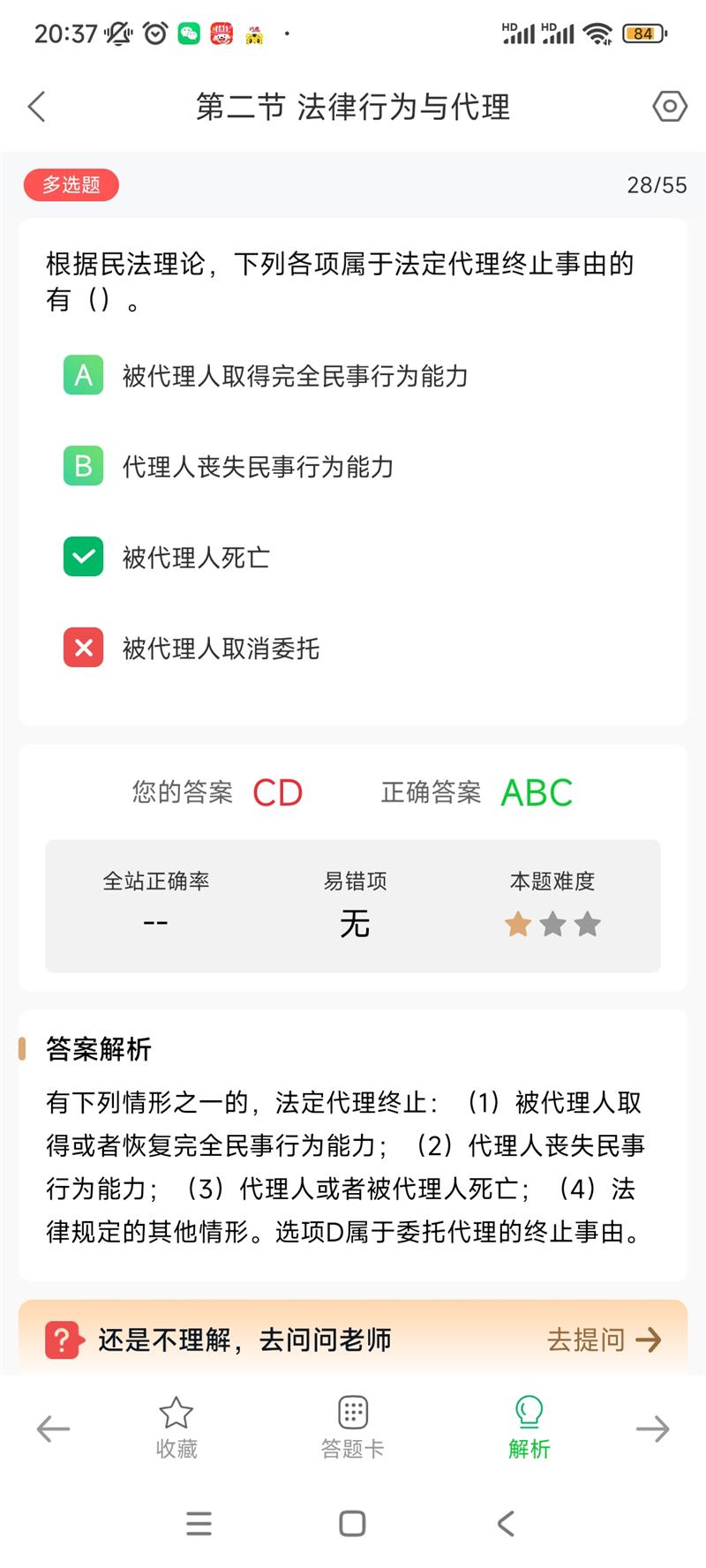
Task: Open the hexagon settings icon
Action: (670, 107)
